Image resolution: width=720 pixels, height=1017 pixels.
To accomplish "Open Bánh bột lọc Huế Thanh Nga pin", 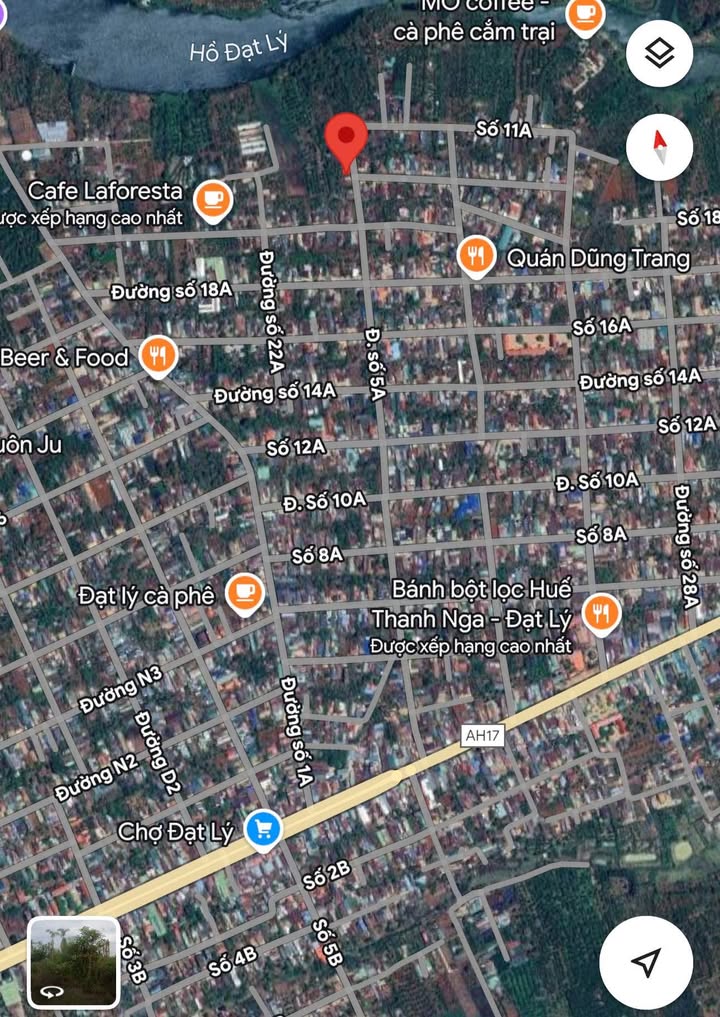I will [x=601, y=612].
